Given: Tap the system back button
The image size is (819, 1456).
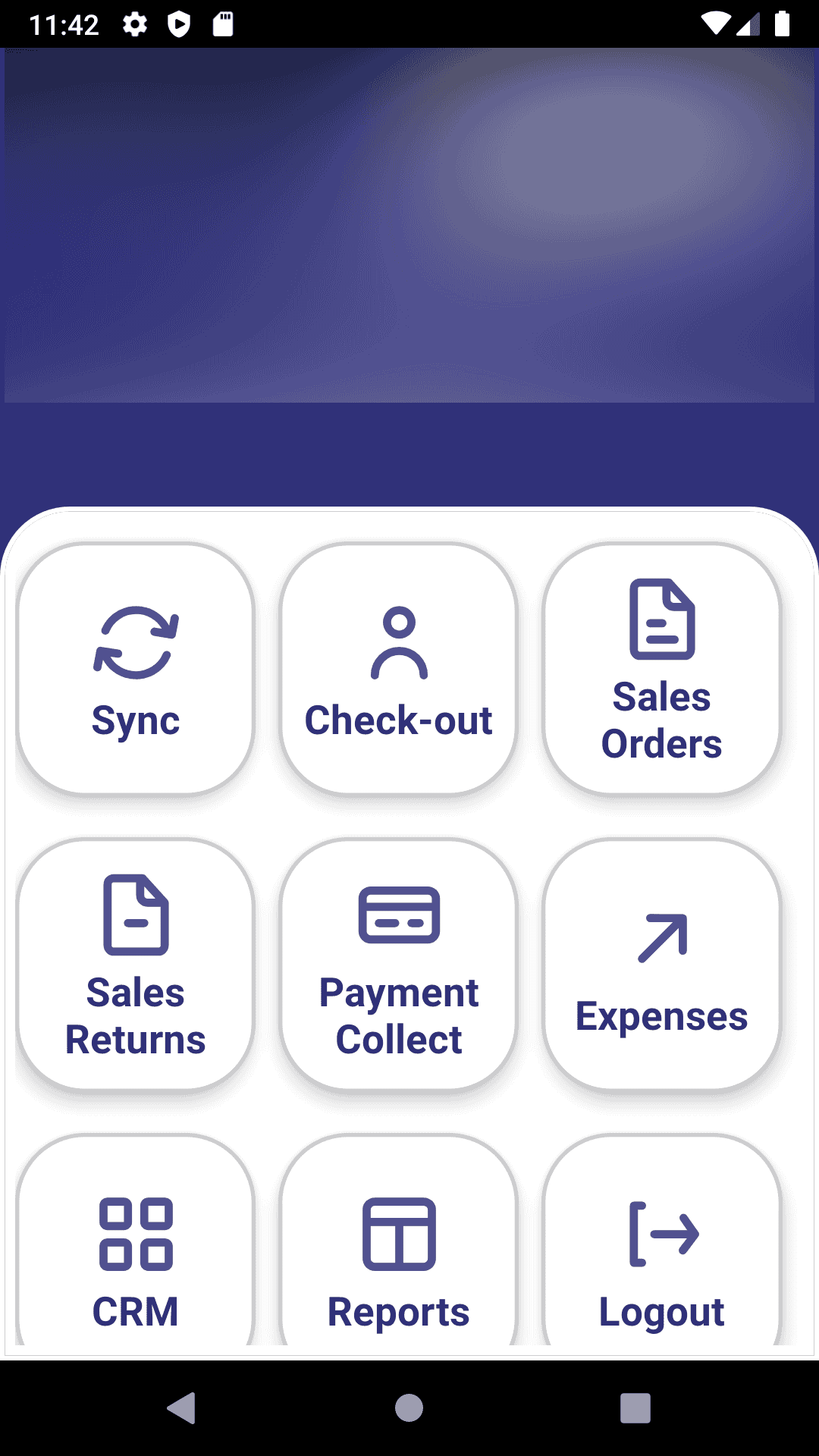Looking at the screenshot, I should coord(182,1408).
